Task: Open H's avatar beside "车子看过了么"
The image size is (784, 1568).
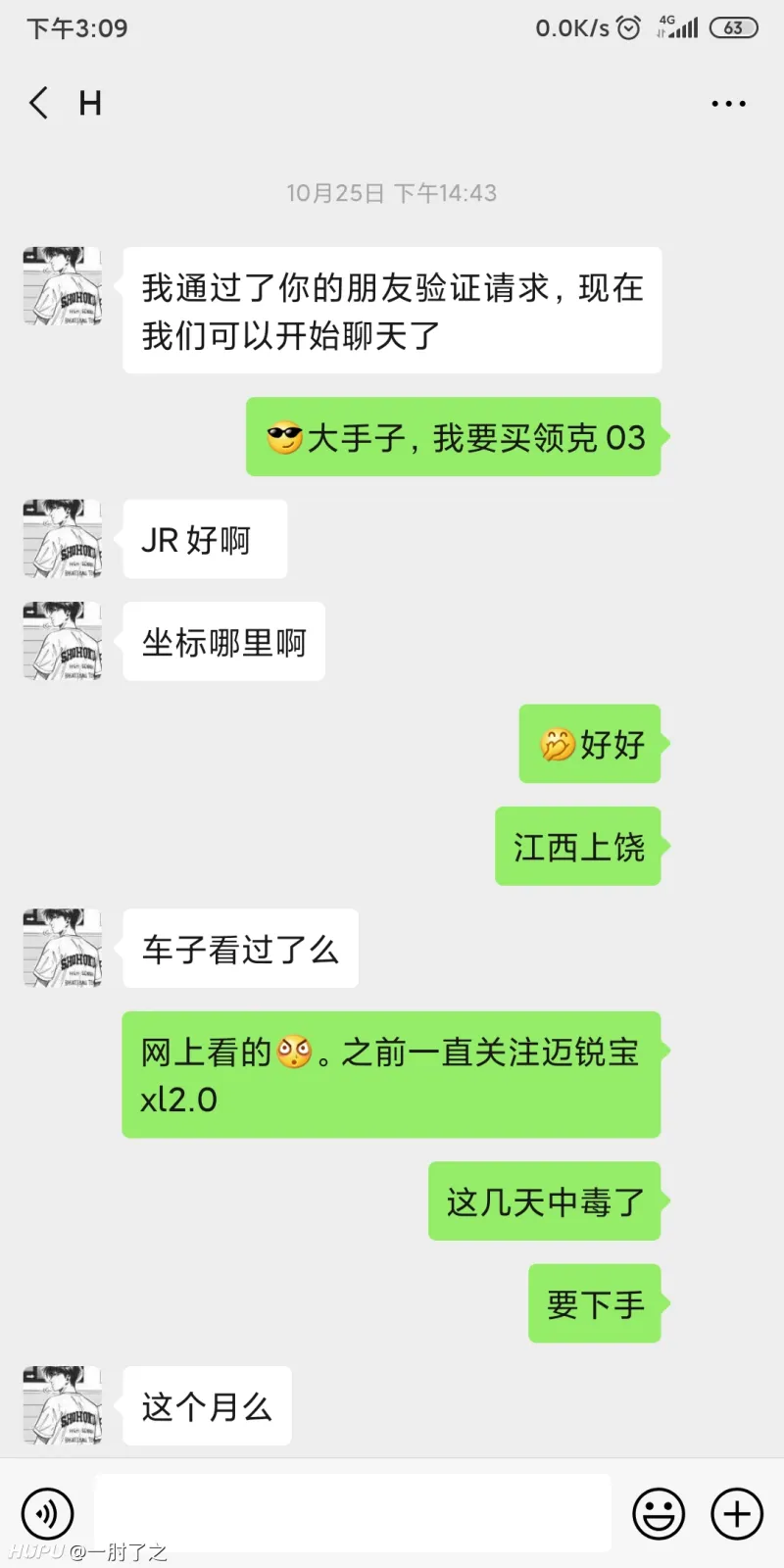Action: (x=62, y=948)
